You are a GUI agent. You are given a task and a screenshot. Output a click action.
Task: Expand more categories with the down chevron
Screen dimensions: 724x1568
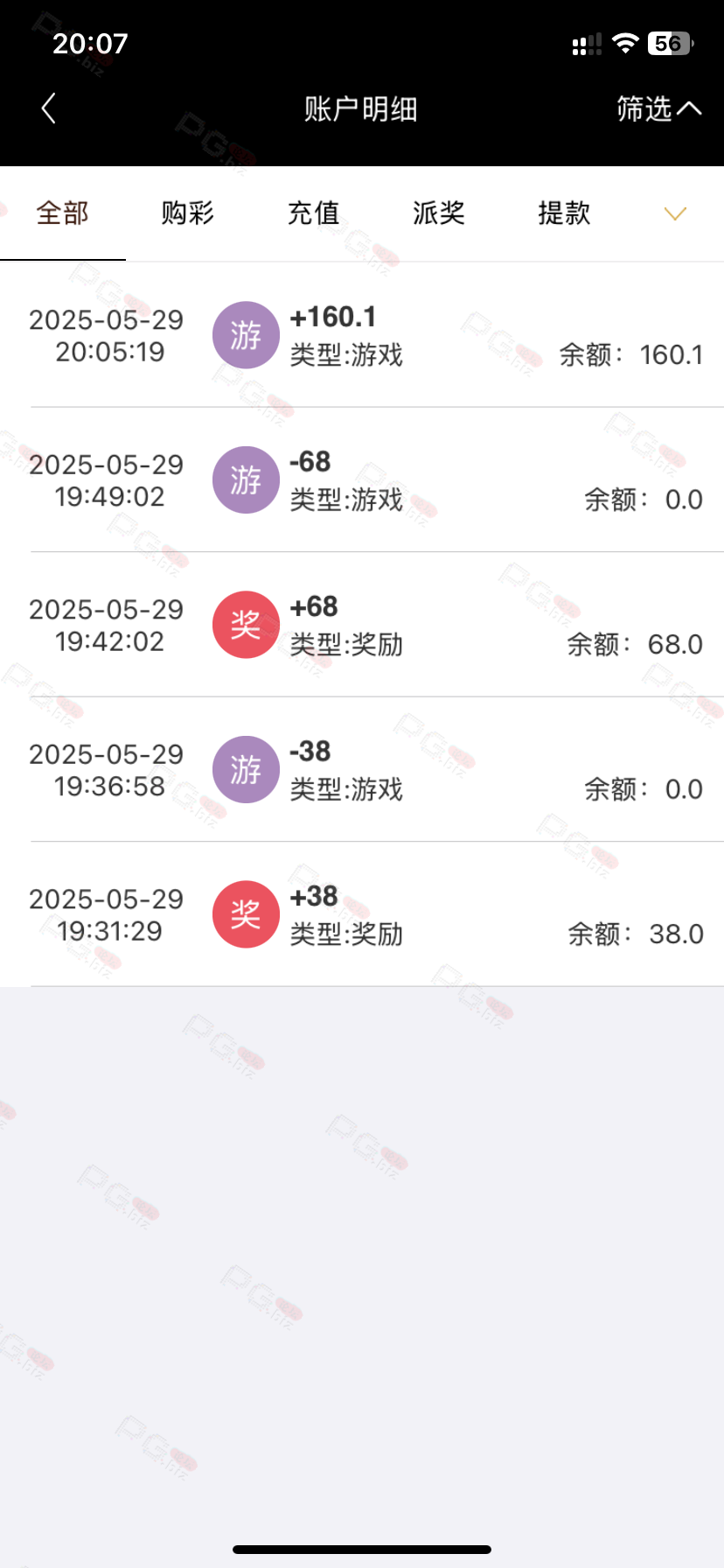click(x=675, y=214)
